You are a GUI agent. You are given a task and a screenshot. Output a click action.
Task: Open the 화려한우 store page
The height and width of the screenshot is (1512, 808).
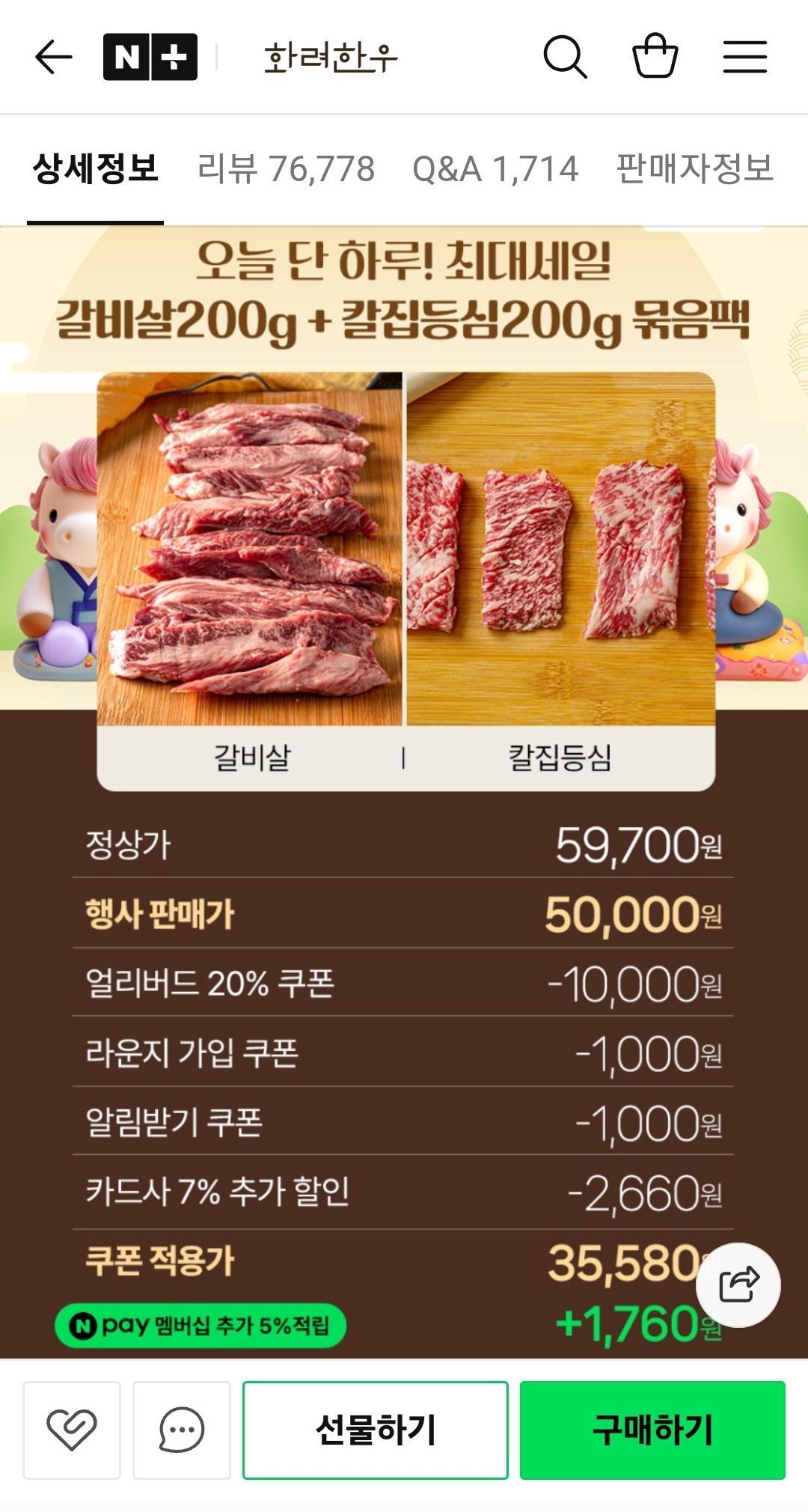click(x=330, y=57)
